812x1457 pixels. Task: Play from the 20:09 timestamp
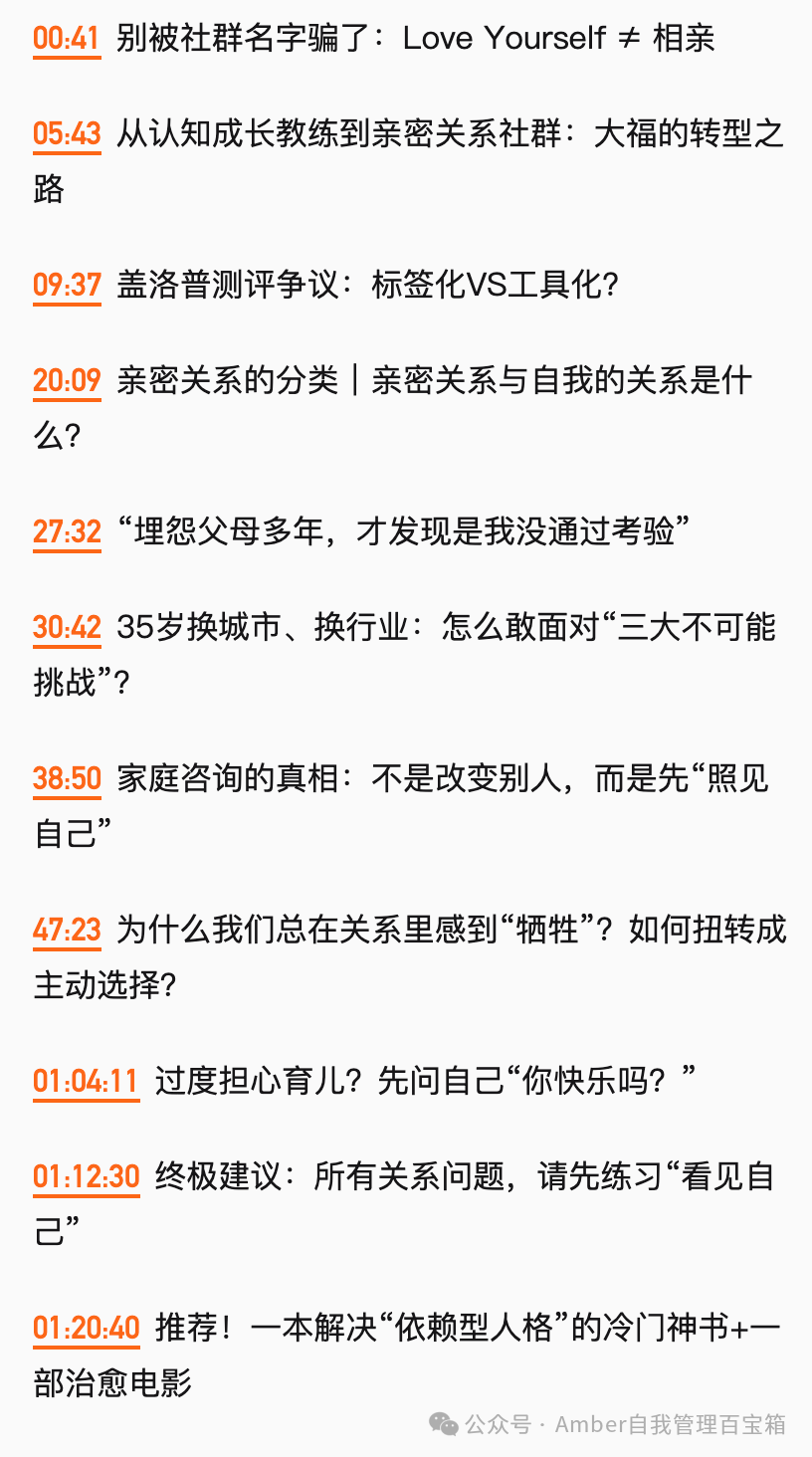click(x=67, y=380)
